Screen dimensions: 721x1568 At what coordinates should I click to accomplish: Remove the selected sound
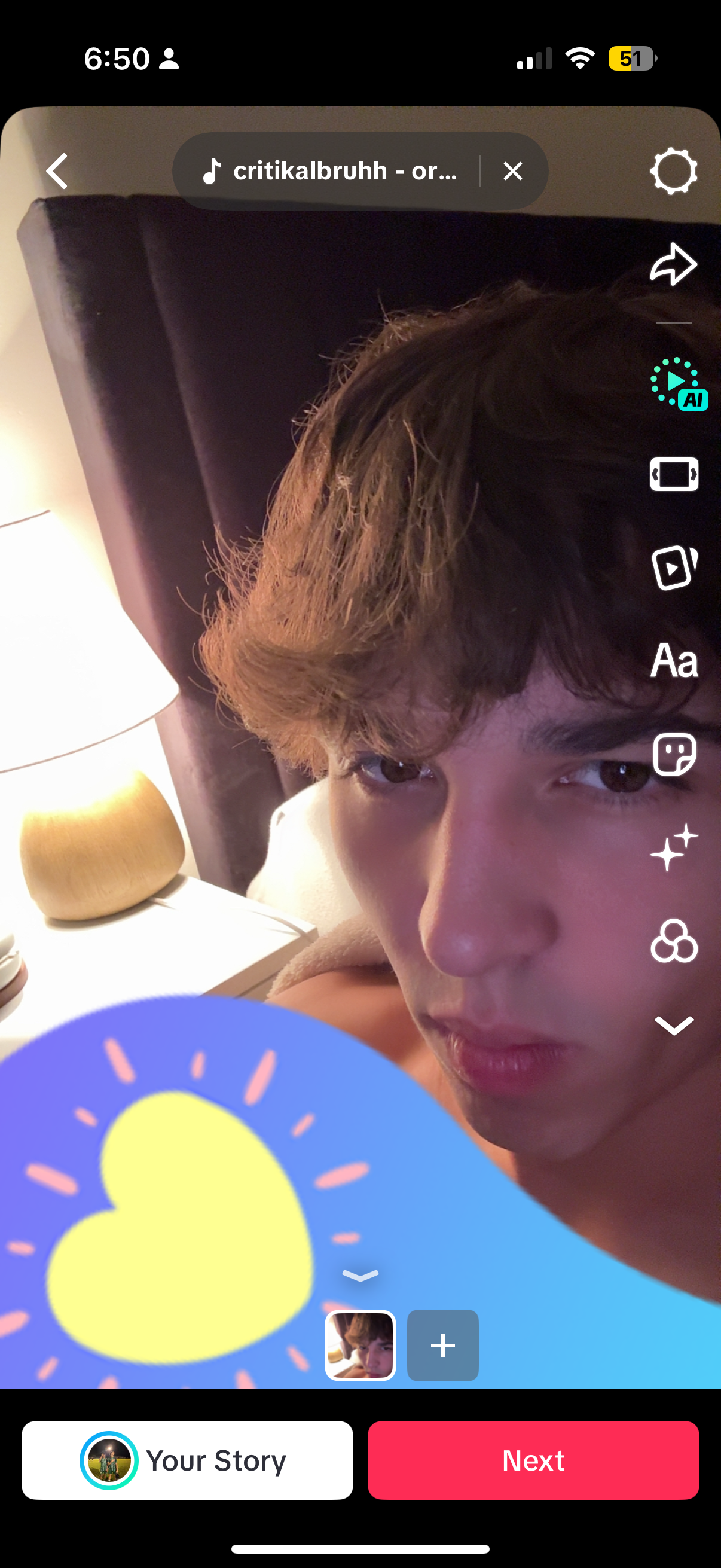[x=513, y=171]
